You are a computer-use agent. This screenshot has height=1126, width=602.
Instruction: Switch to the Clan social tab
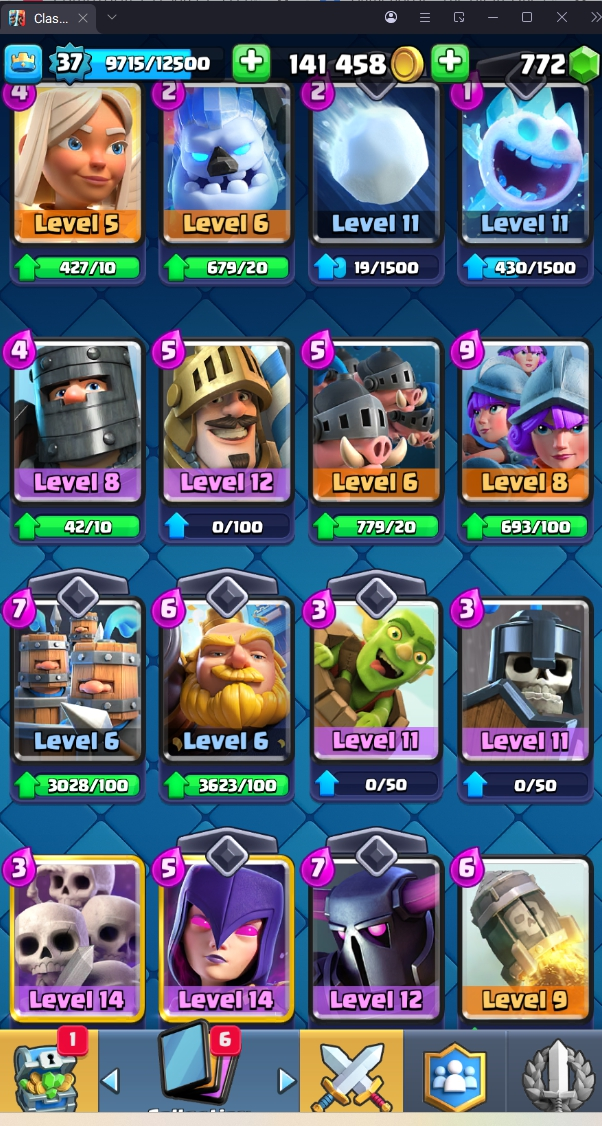454,1075
